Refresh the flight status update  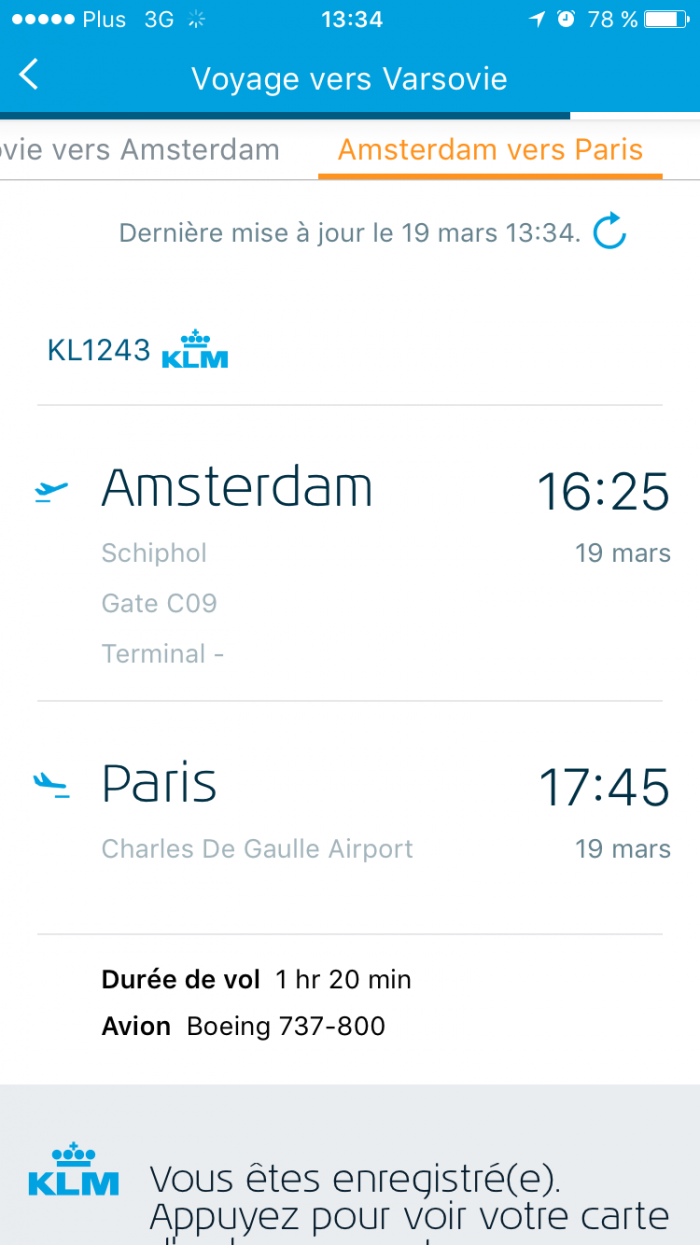[609, 232]
